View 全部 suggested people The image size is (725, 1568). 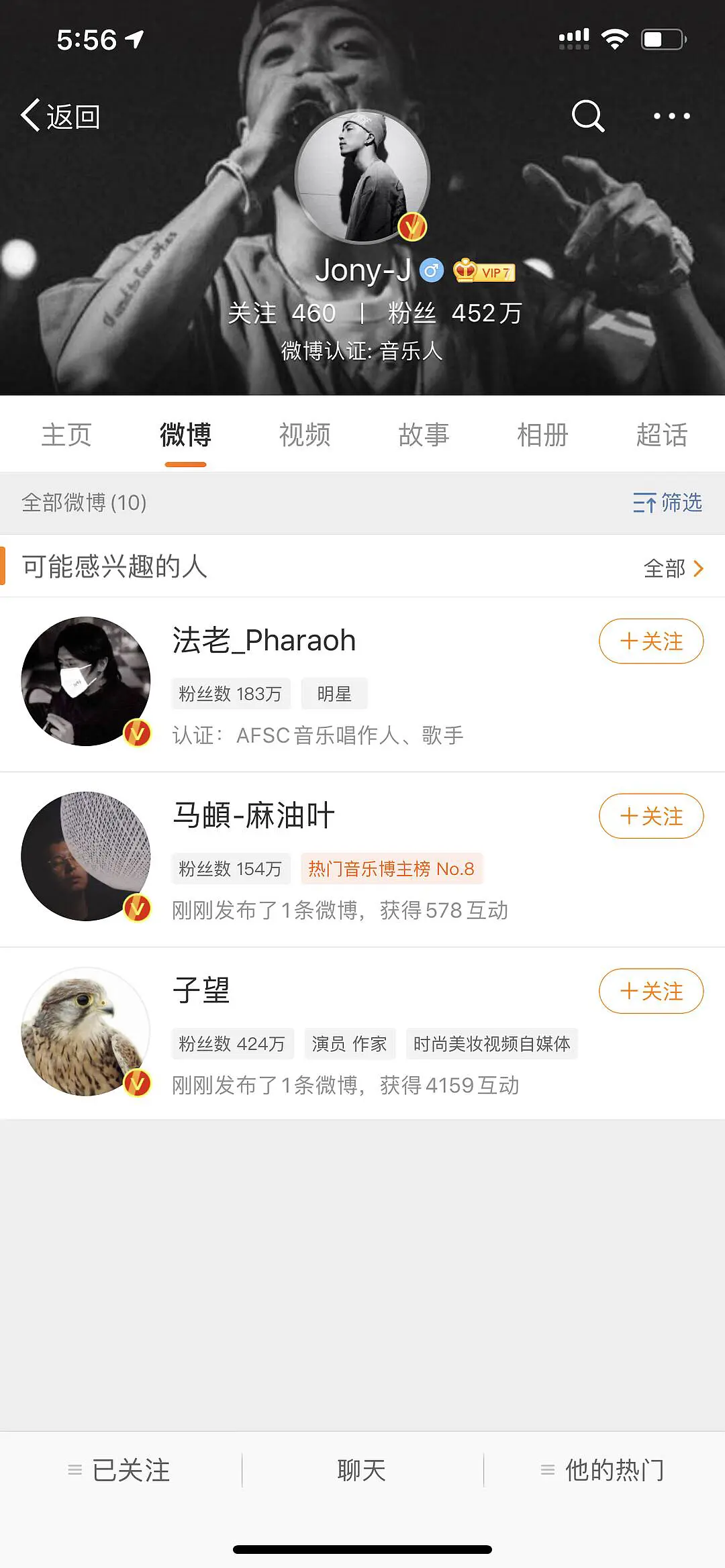pyautogui.click(x=673, y=568)
